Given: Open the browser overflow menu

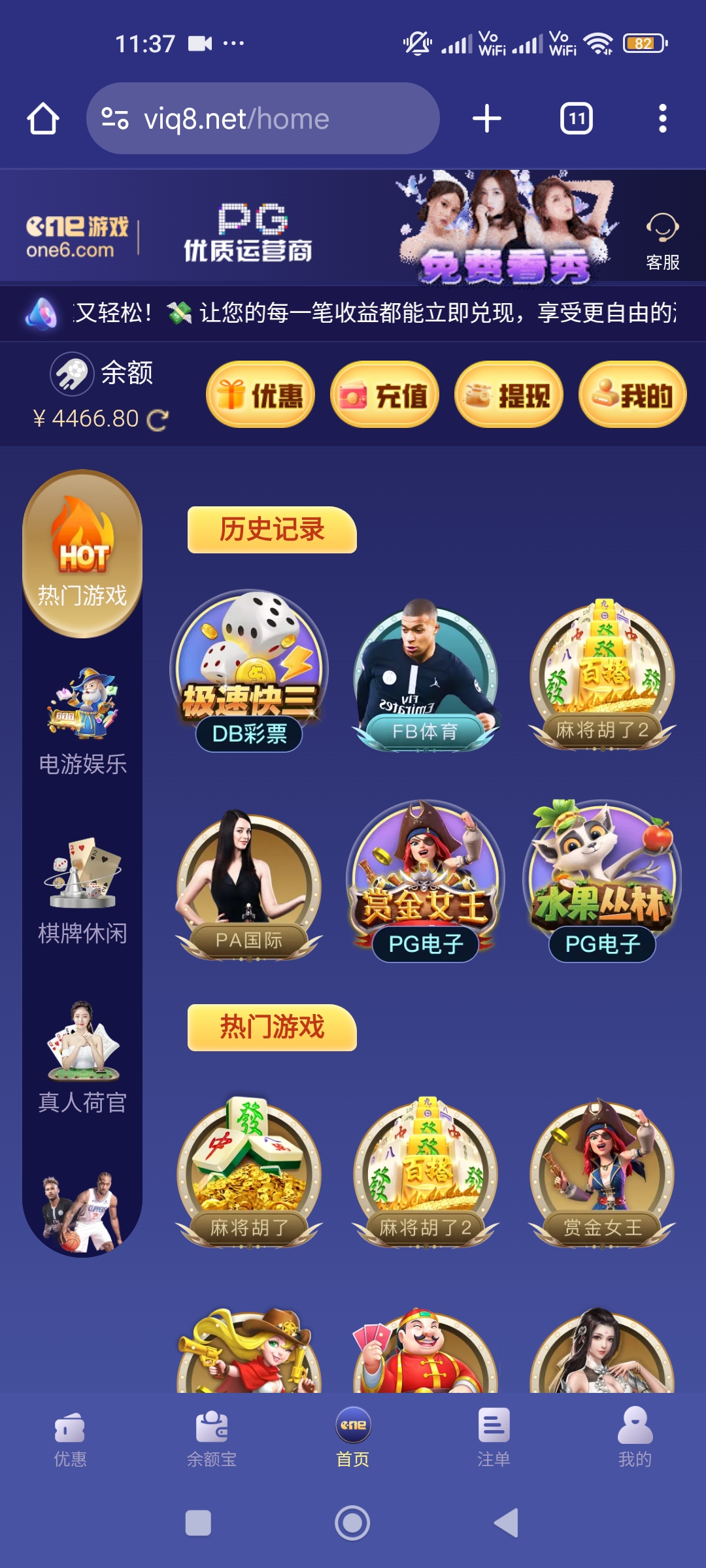Looking at the screenshot, I should (662, 119).
